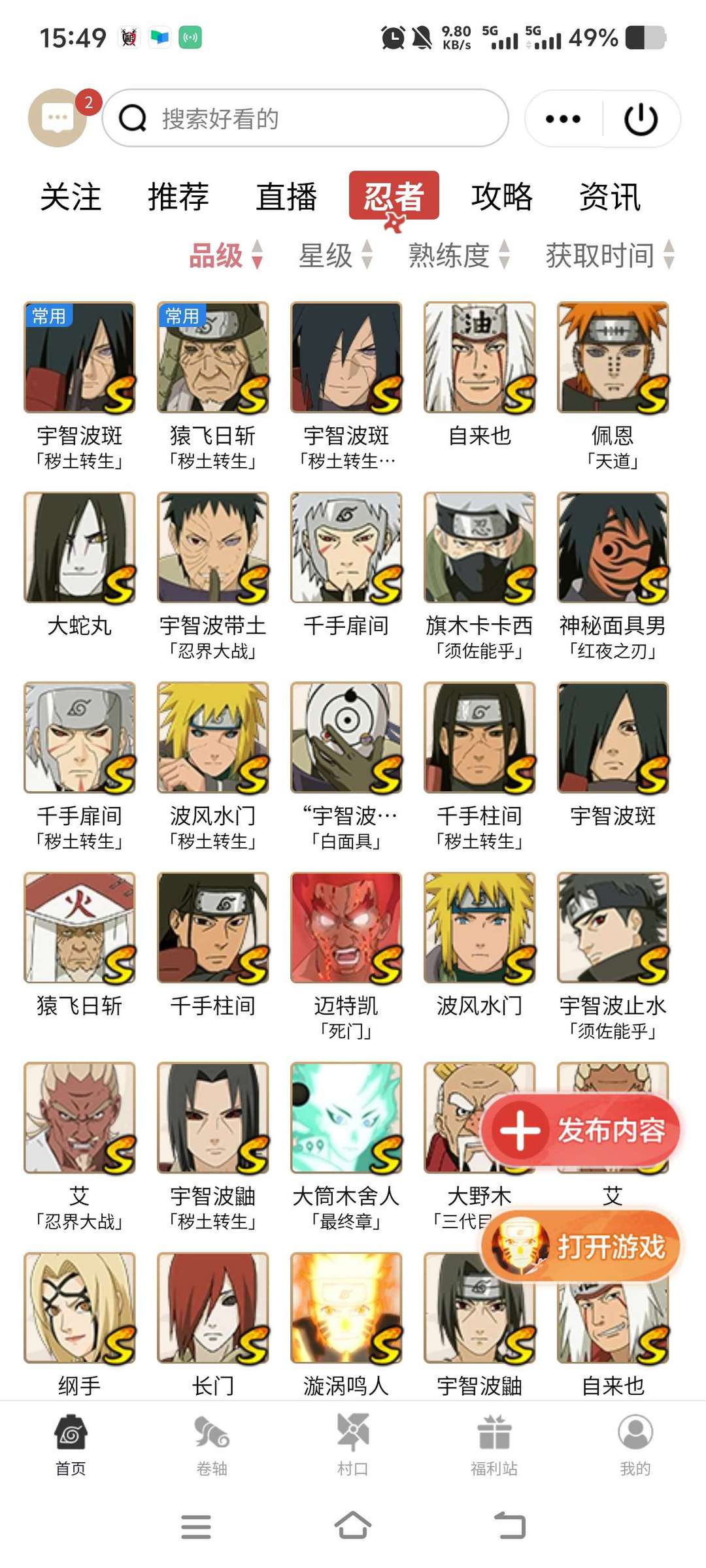This screenshot has width=706, height=1568.
Task: Switch to the 直播 tab
Action: [x=286, y=197]
